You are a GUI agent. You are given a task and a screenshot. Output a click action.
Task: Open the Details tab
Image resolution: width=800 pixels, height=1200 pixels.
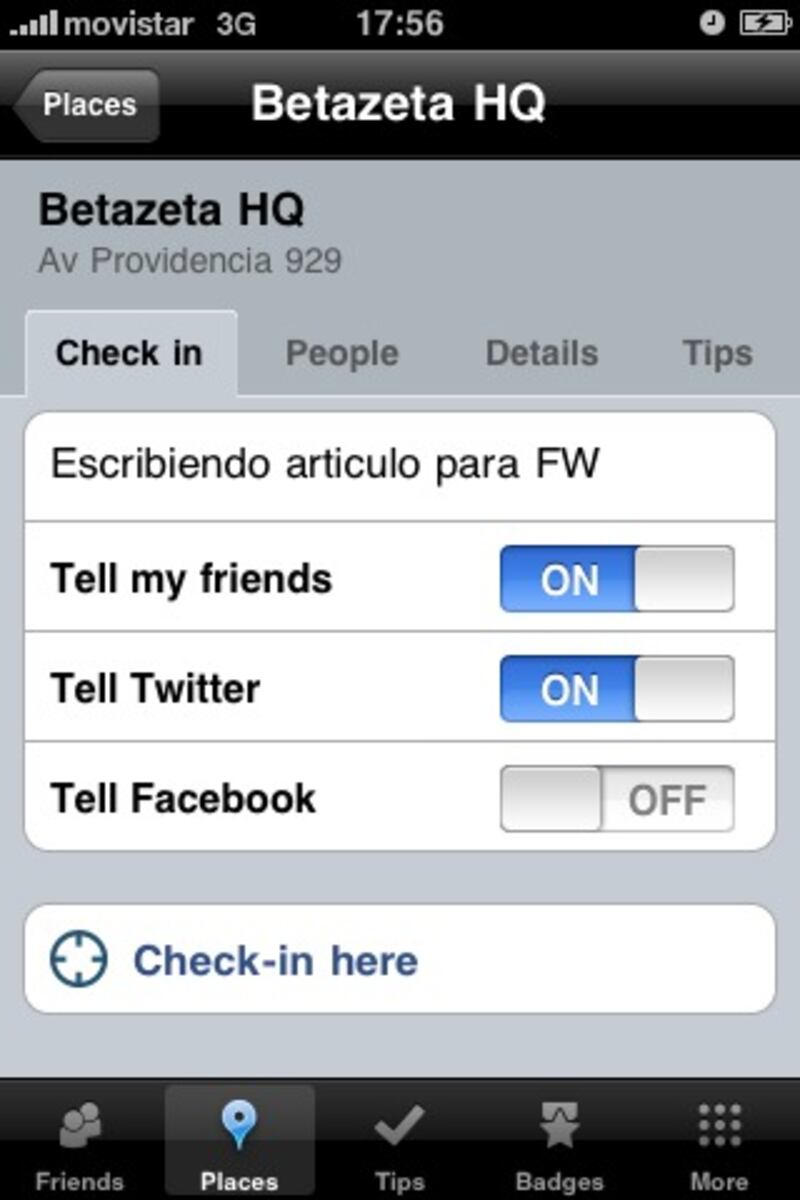pyautogui.click(x=541, y=353)
